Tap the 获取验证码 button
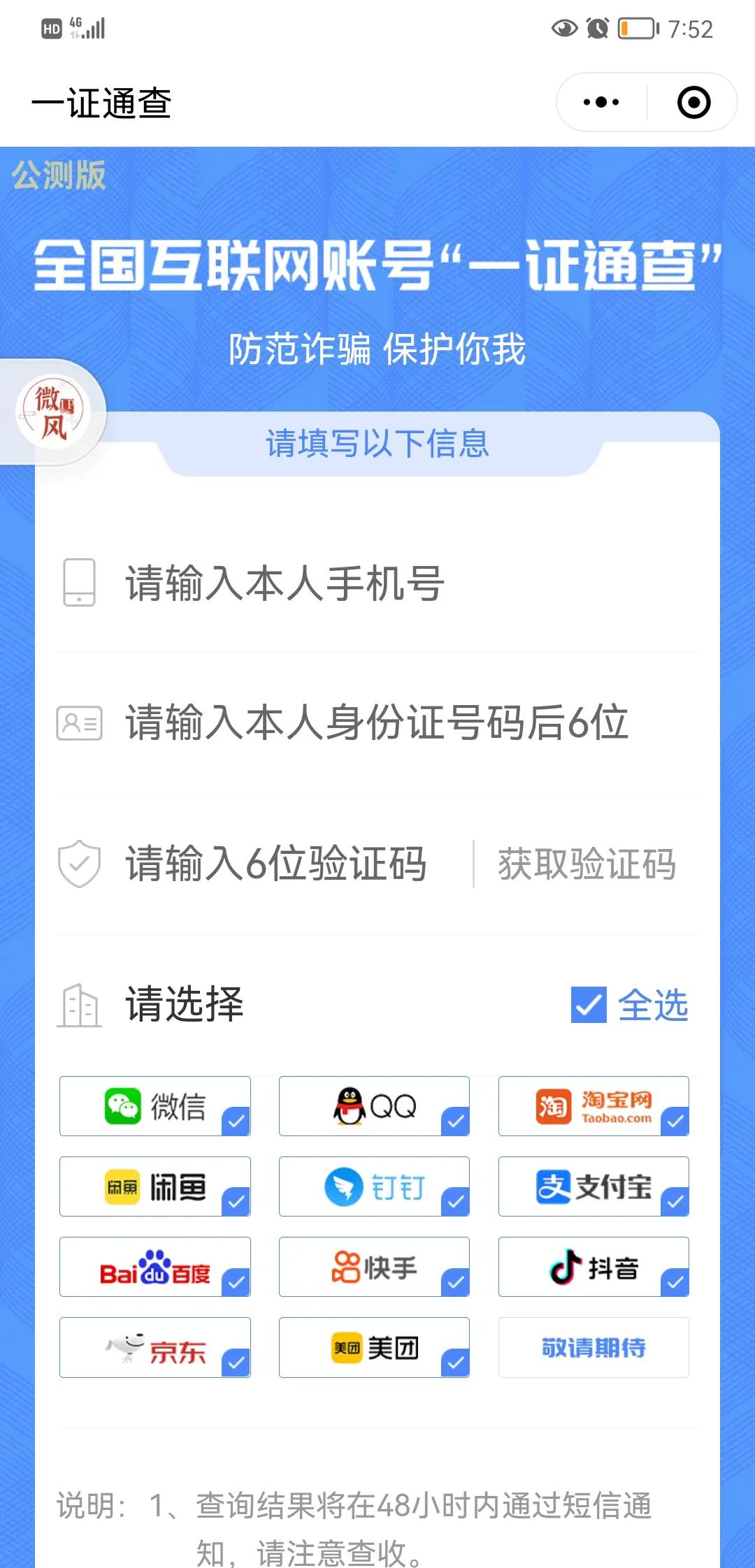Screen dimensions: 755x1568 586,864
